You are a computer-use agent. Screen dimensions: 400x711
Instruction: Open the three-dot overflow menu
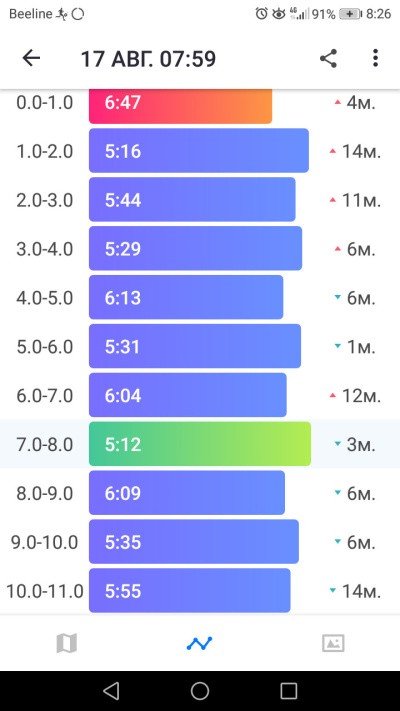click(x=375, y=58)
